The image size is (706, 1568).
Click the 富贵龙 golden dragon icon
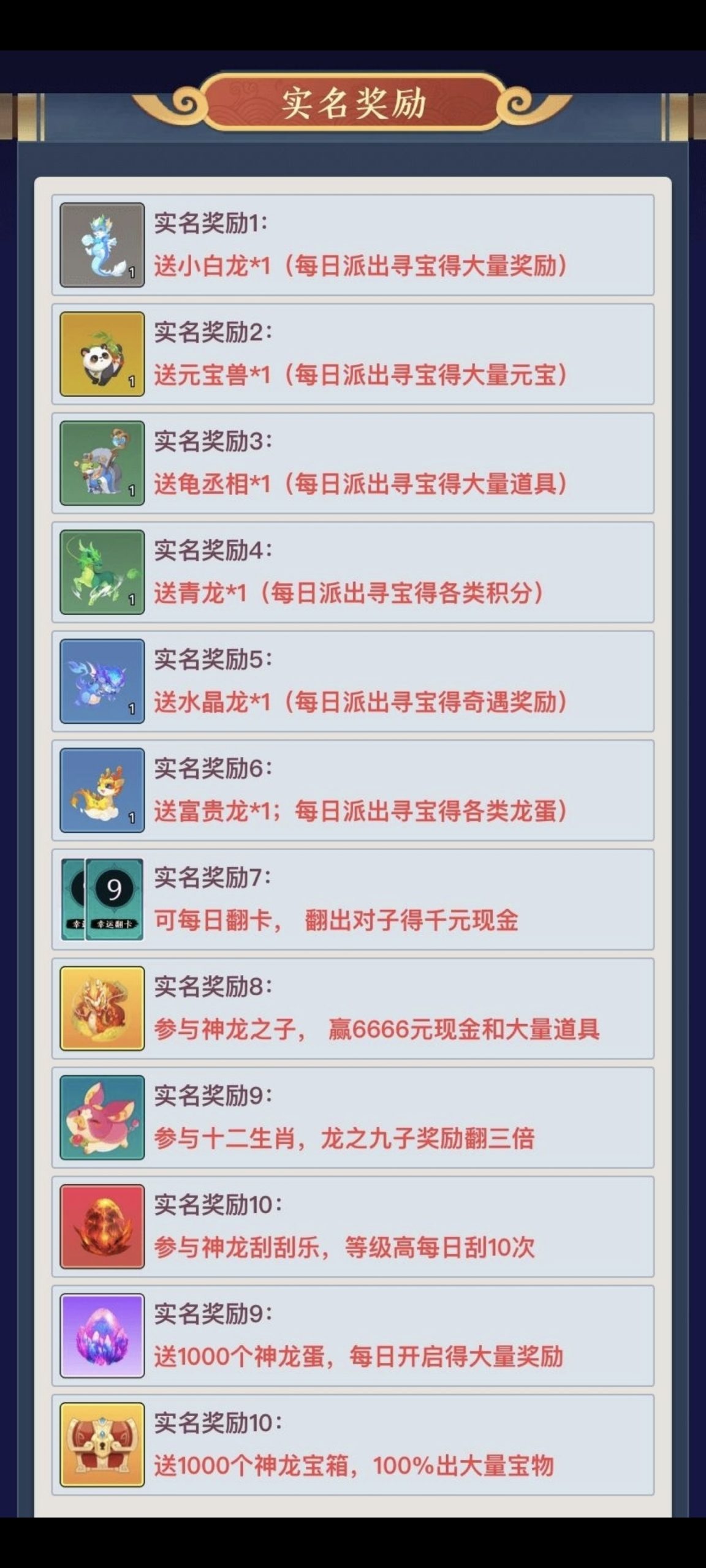coord(102,793)
